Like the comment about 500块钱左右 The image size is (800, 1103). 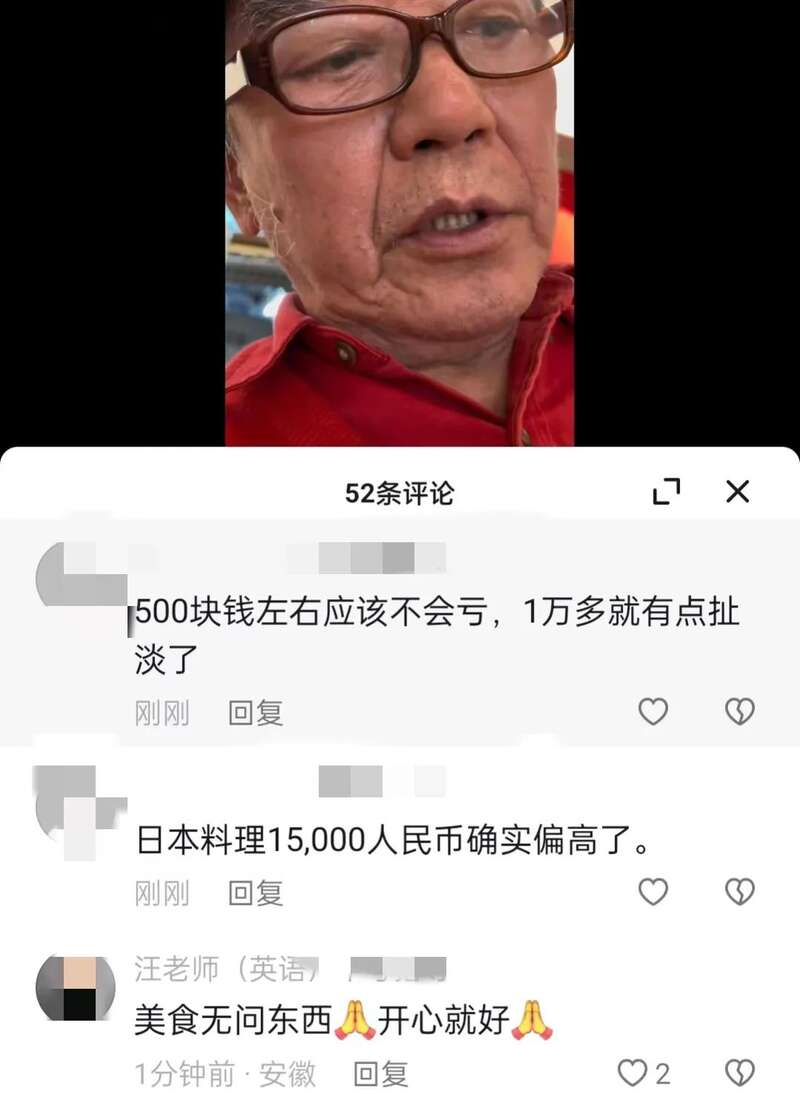pyautogui.click(x=653, y=712)
